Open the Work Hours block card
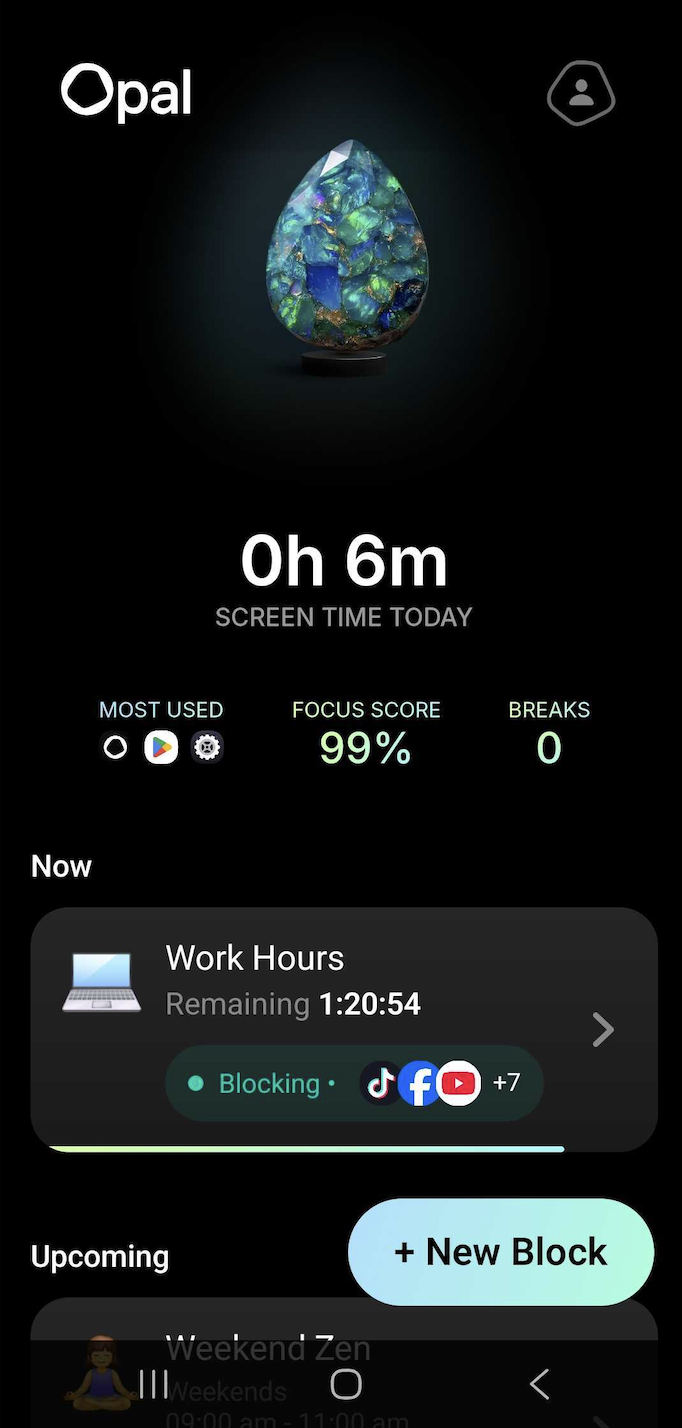Image resolution: width=682 pixels, height=1428 pixels. click(344, 1029)
